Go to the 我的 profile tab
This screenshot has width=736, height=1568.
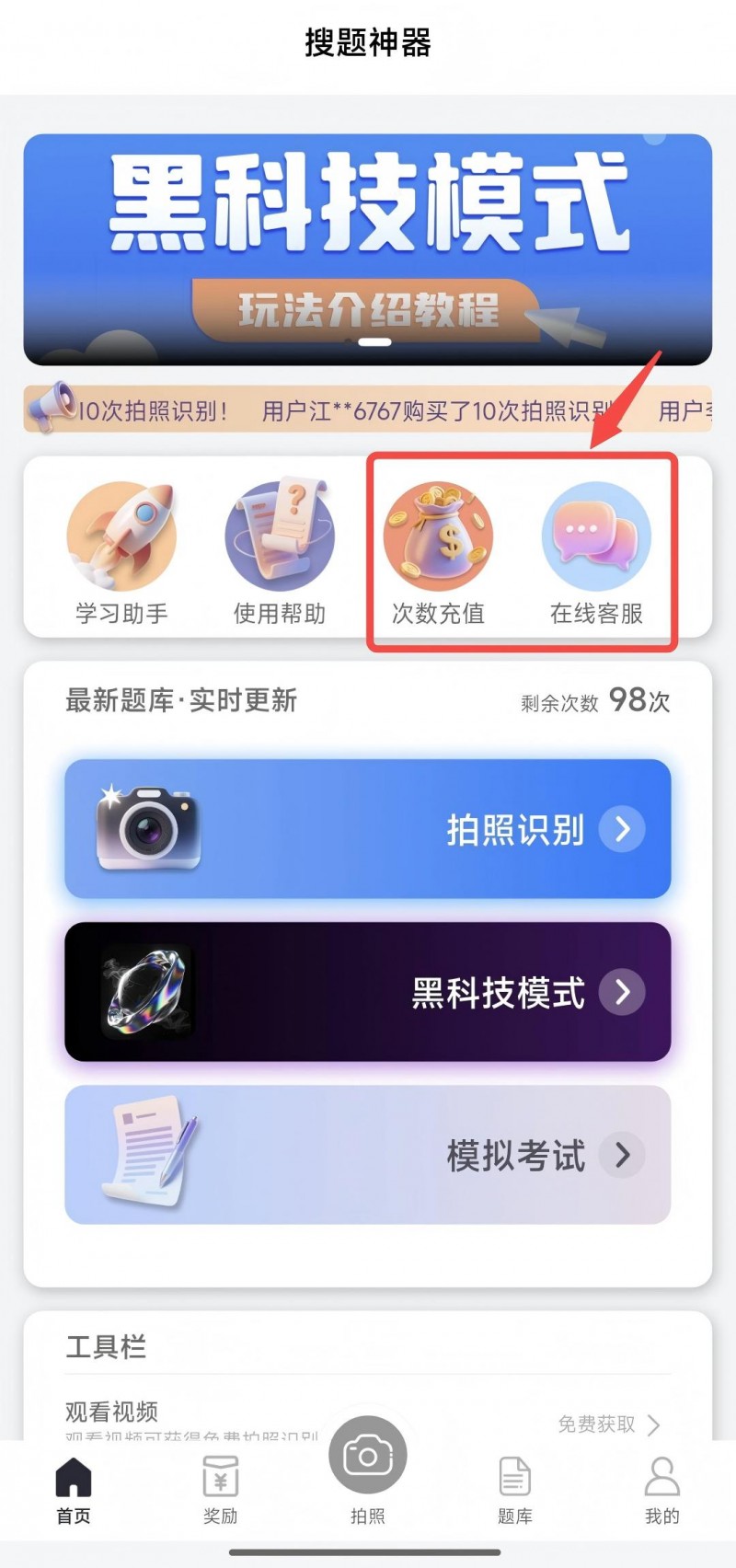tap(661, 1491)
